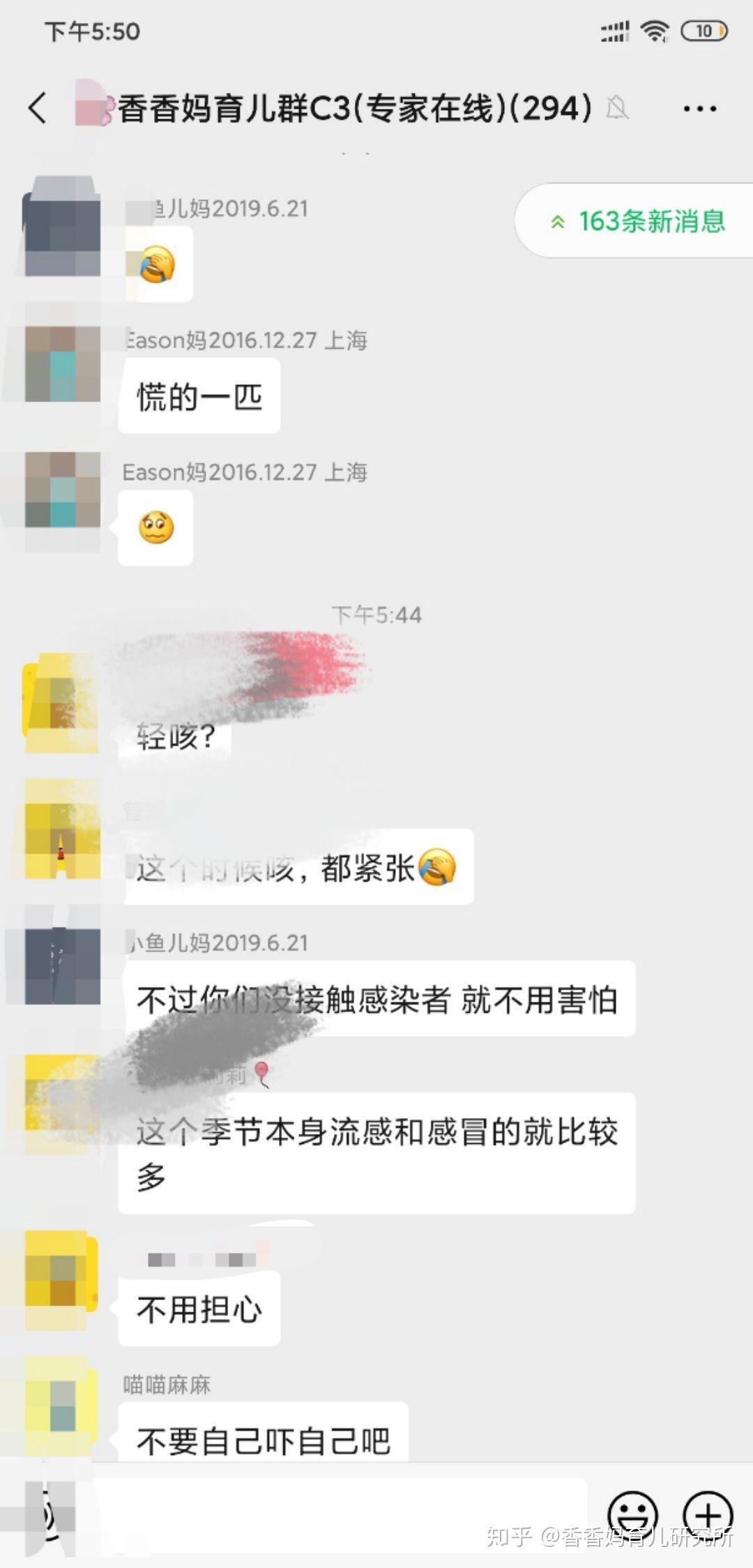Go back to the chat list

pyautogui.click(x=38, y=108)
